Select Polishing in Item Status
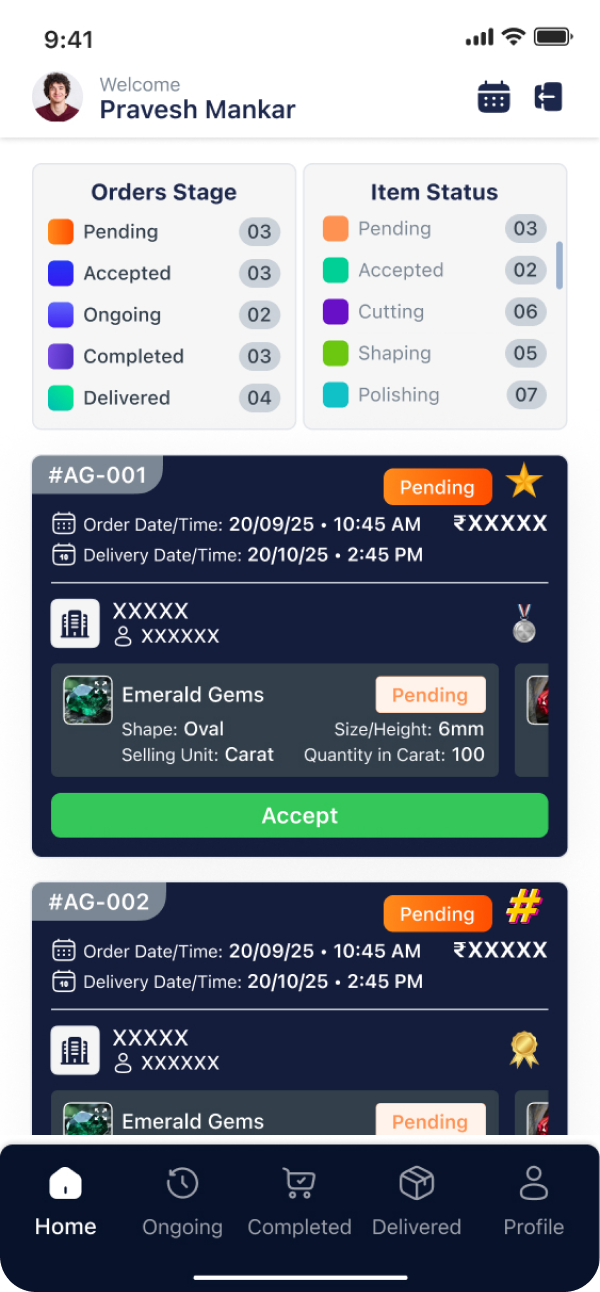The height and width of the screenshot is (1292, 600). pos(398,395)
